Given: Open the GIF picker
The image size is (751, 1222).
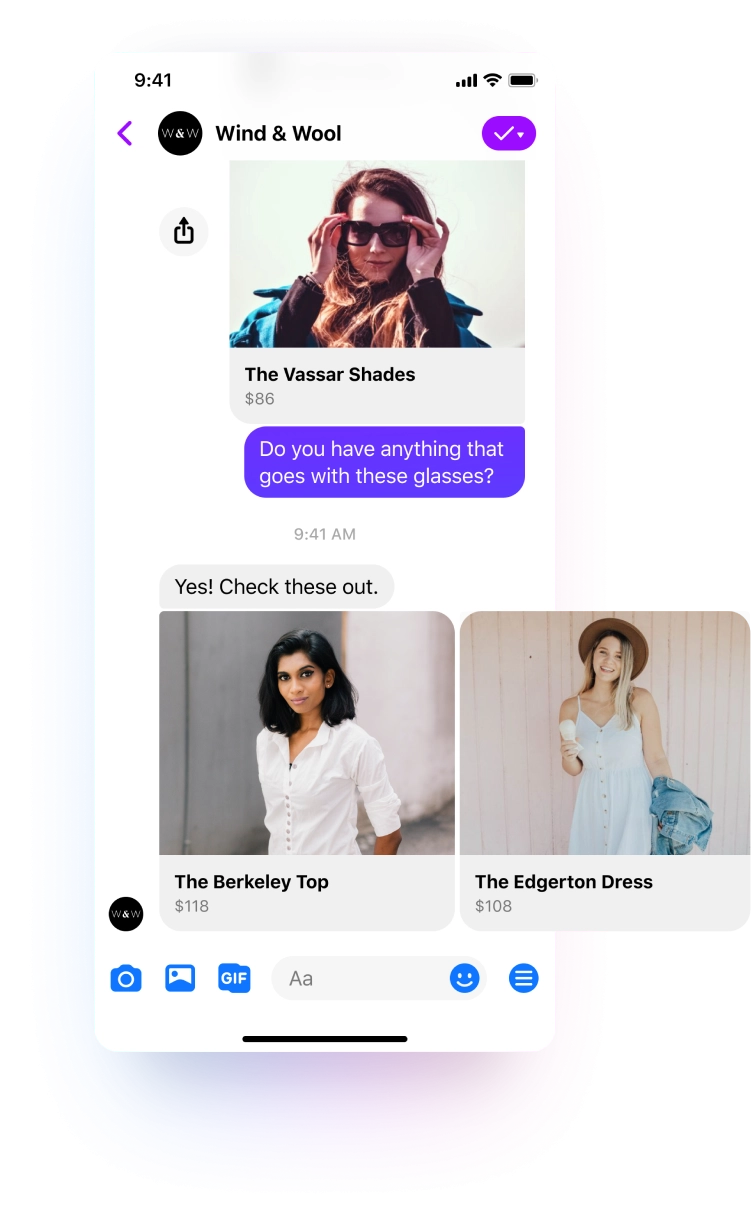Looking at the screenshot, I should 234,978.
